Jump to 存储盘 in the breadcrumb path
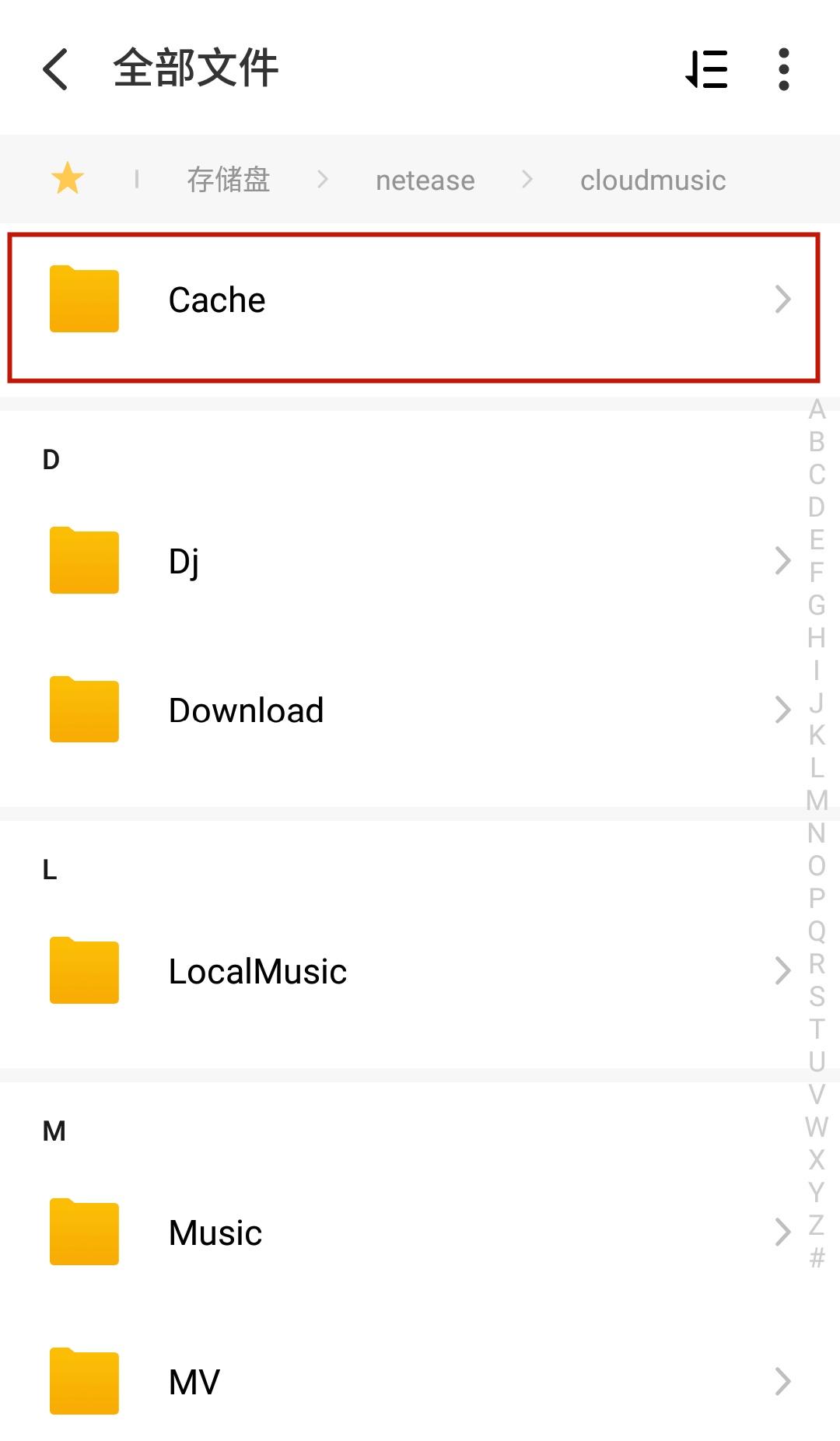This screenshot has width=840, height=1441. [x=229, y=180]
